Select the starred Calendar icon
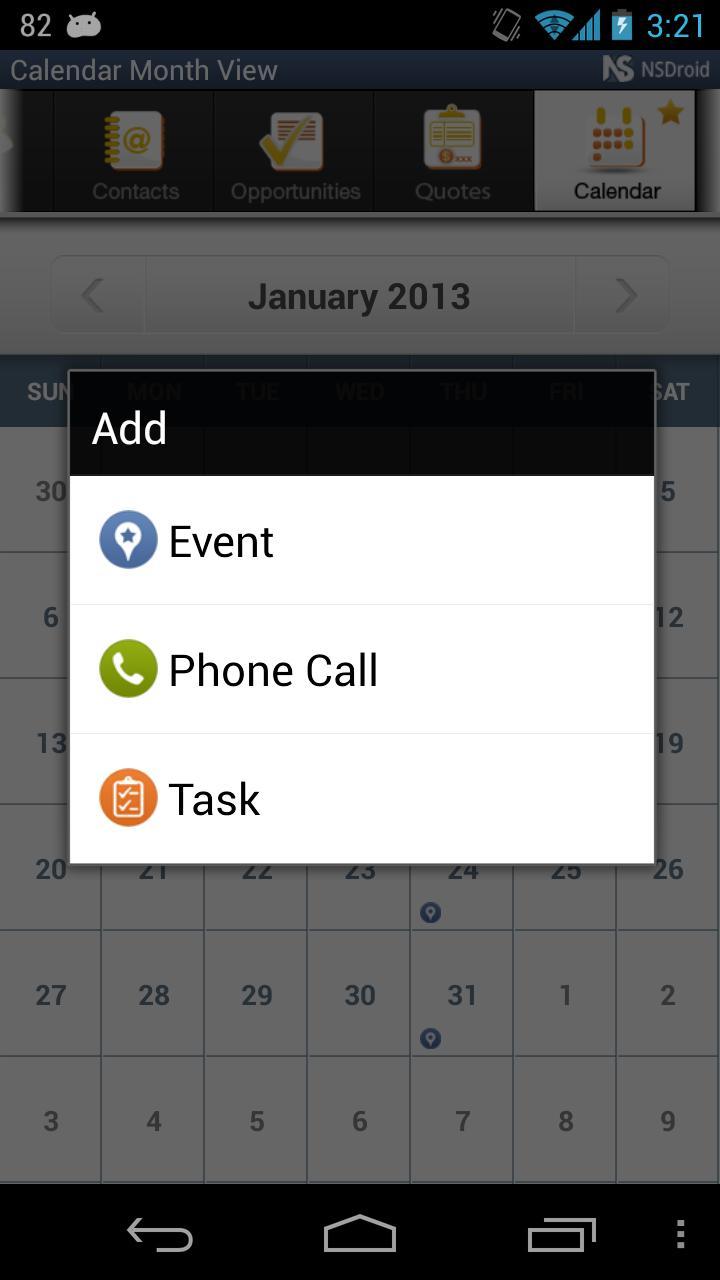 tap(614, 137)
